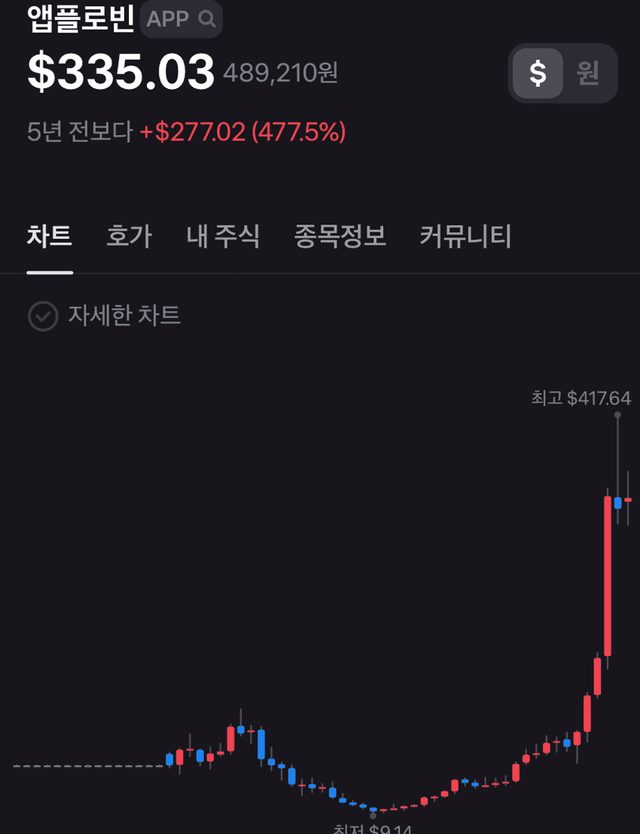This screenshot has height=834, width=640.
Task: Go to the 종목정보 tab
Action: (340, 237)
